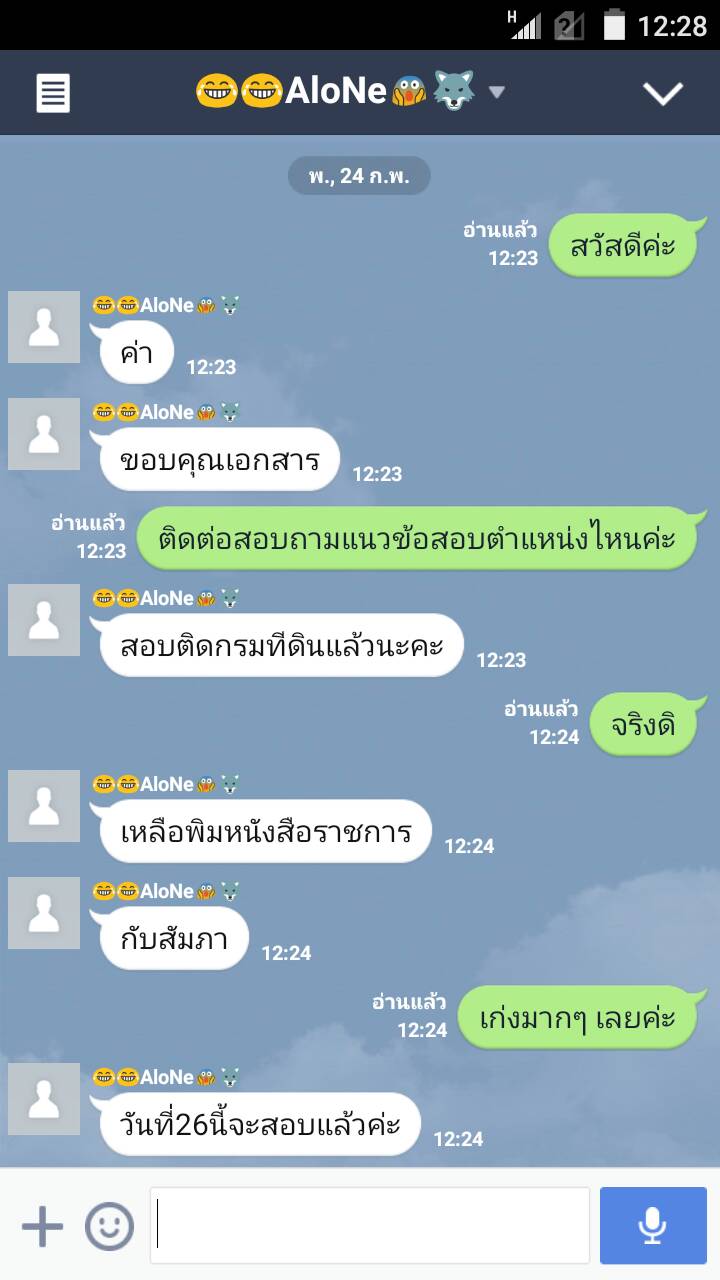
Task: Focus the message text field
Action: [x=370, y=1226]
